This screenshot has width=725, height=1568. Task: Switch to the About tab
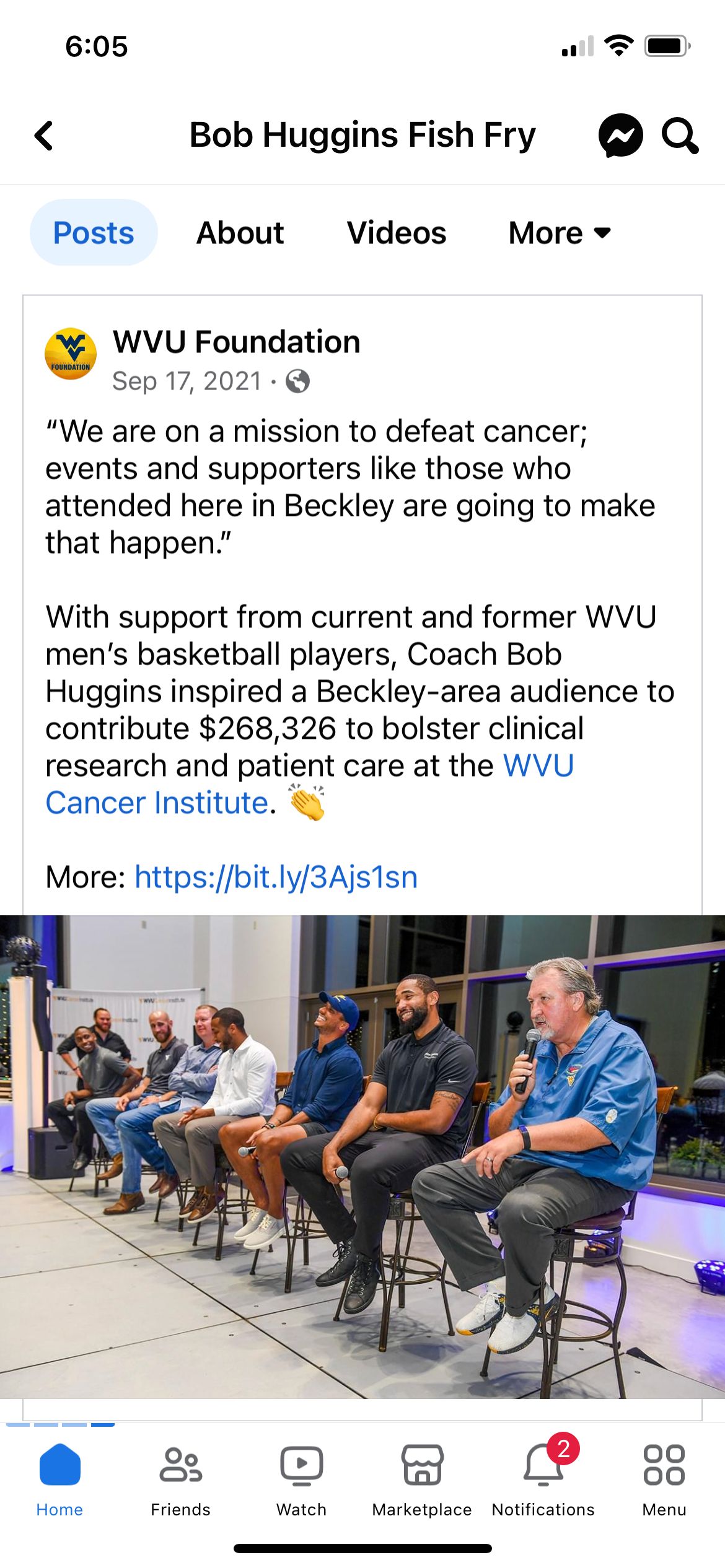click(240, 233)
